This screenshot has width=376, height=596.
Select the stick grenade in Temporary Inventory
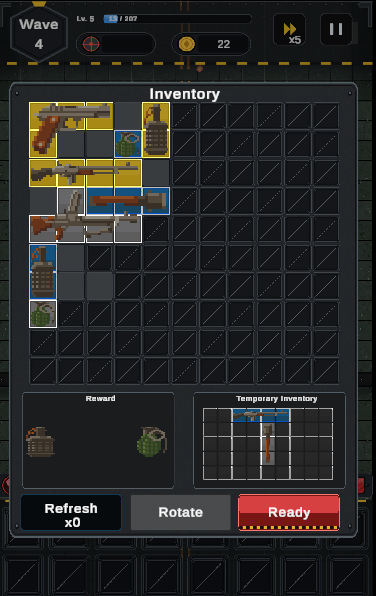(268, 443)
